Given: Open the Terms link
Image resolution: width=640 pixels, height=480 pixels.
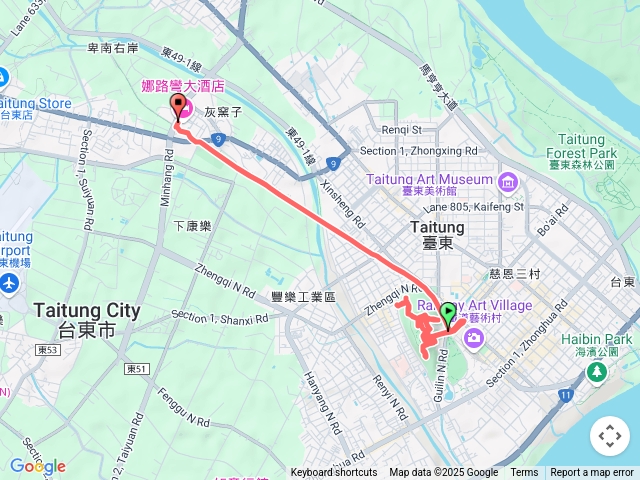Looking at the screenshot, I should coord(524,473).
